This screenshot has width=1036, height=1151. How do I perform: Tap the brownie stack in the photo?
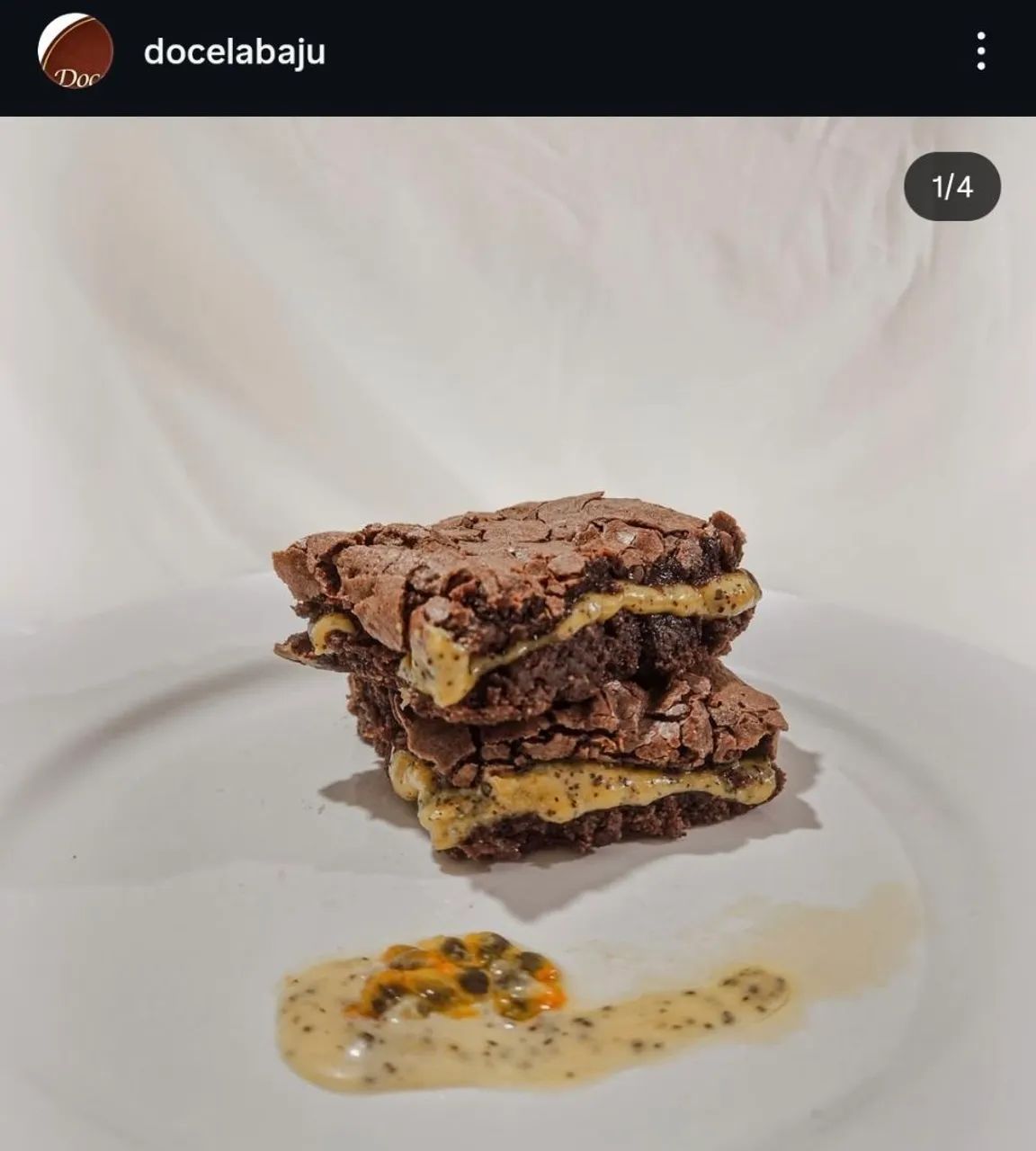click(531, 674)
